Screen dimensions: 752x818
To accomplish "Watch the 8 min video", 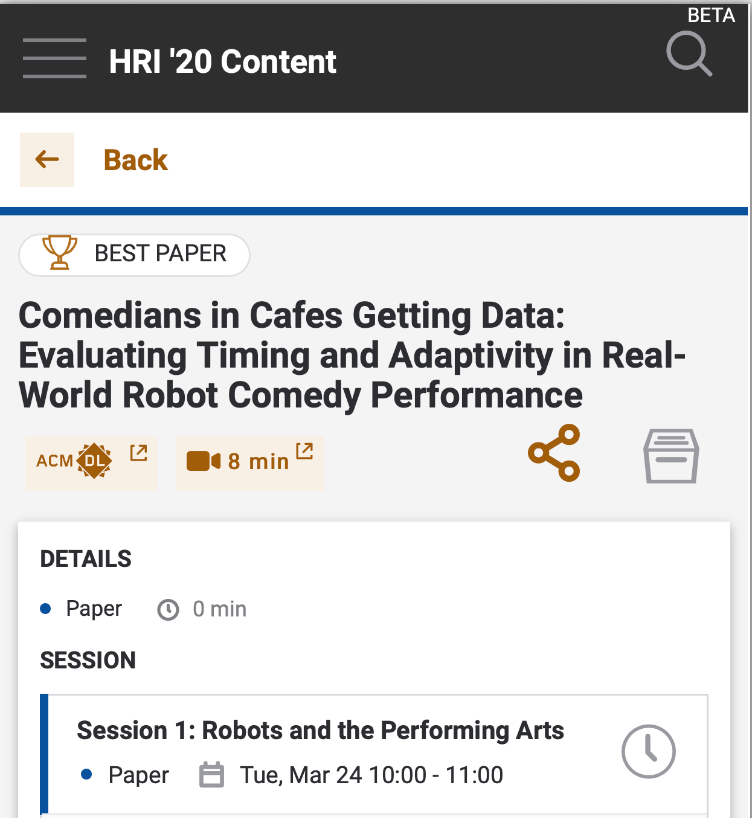I will (249, 461).
